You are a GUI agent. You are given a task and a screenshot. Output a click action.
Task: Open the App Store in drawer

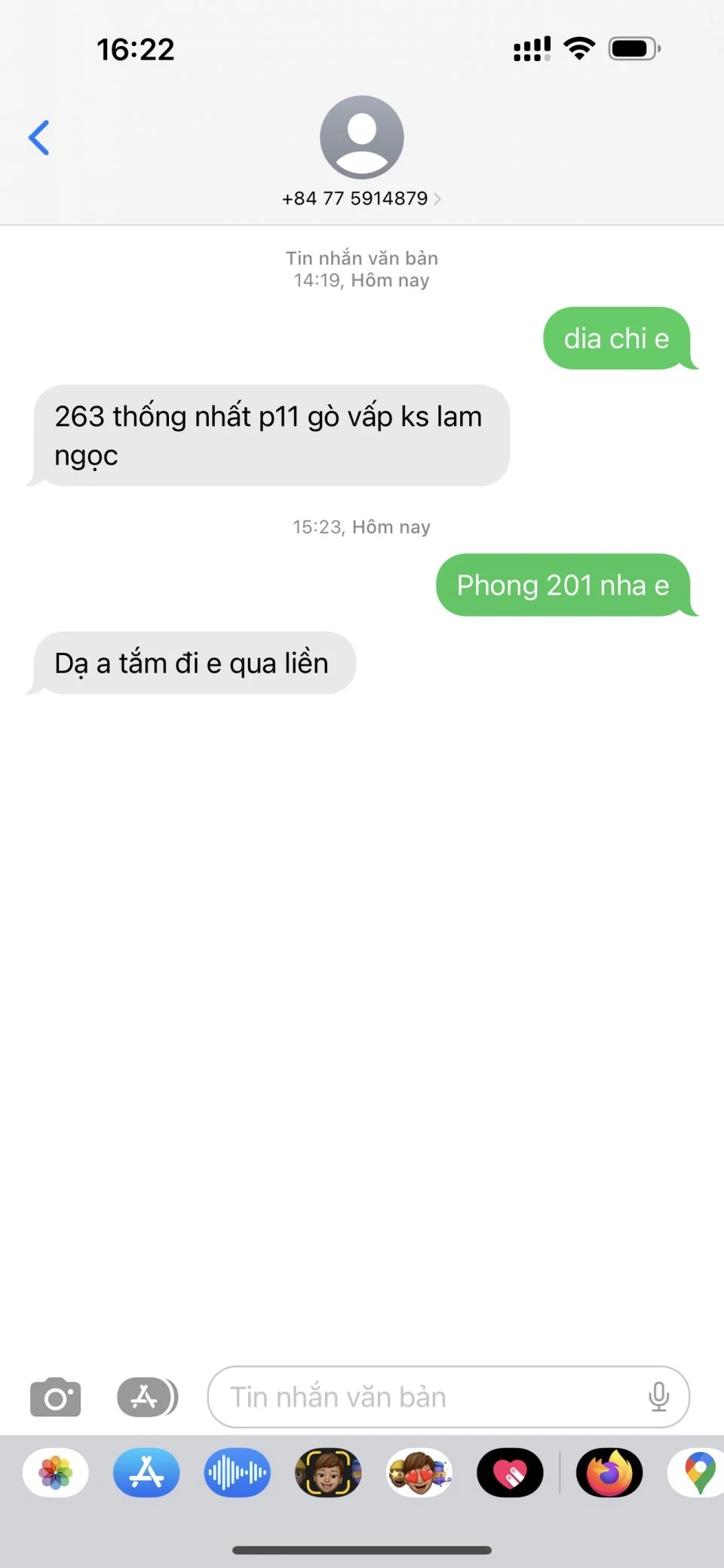(x=146, y=1472)
